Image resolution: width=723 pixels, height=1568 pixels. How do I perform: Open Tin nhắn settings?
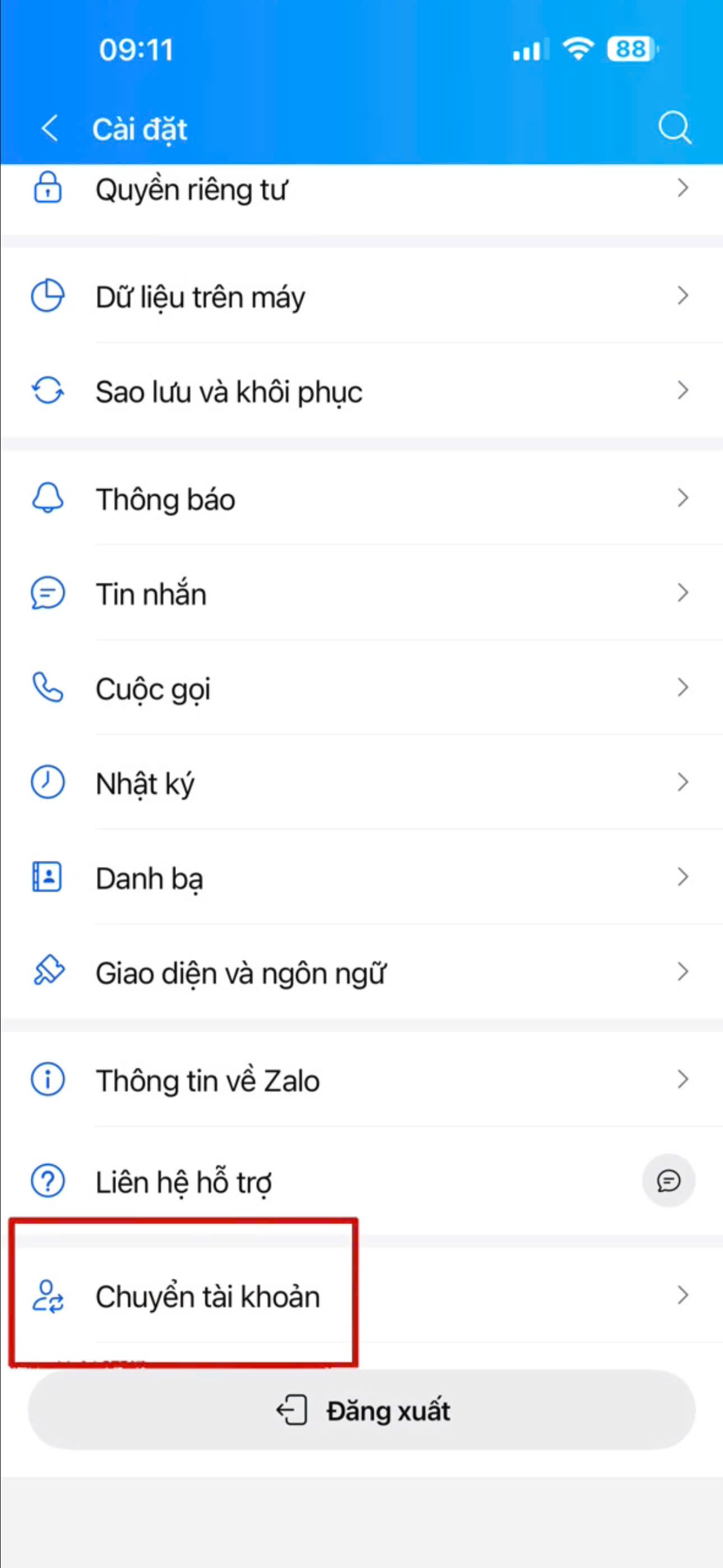tap(151, 594)
